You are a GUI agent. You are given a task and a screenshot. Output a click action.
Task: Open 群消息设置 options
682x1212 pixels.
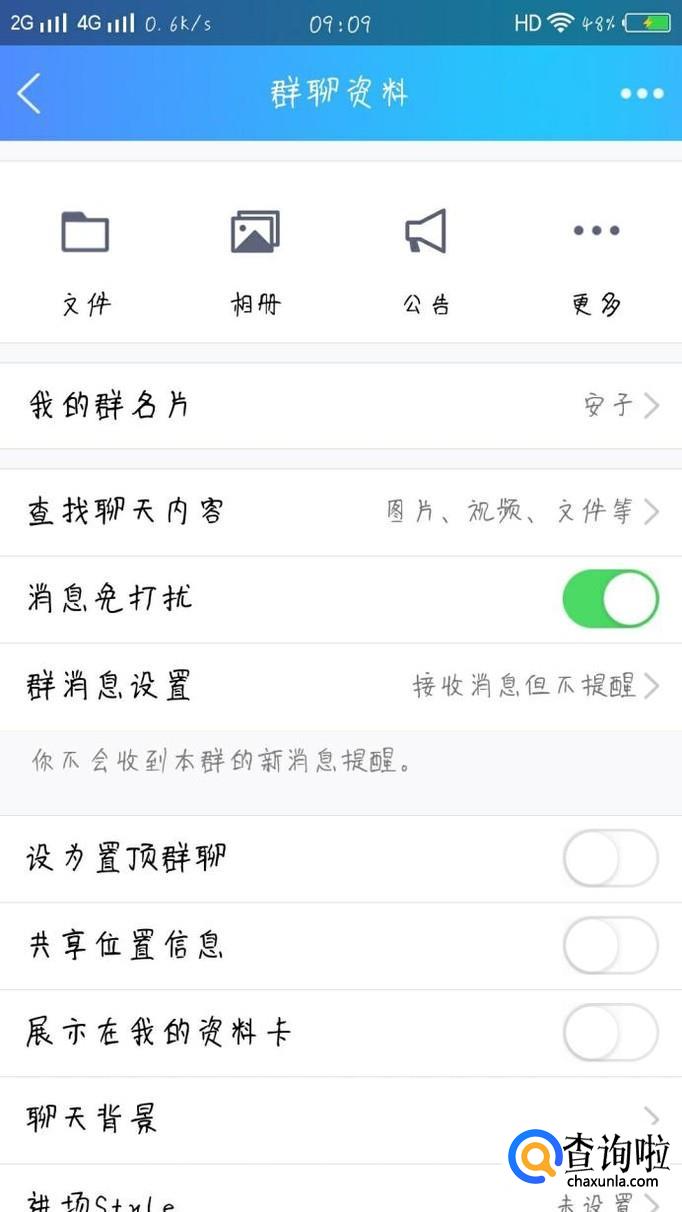(340, 686)
